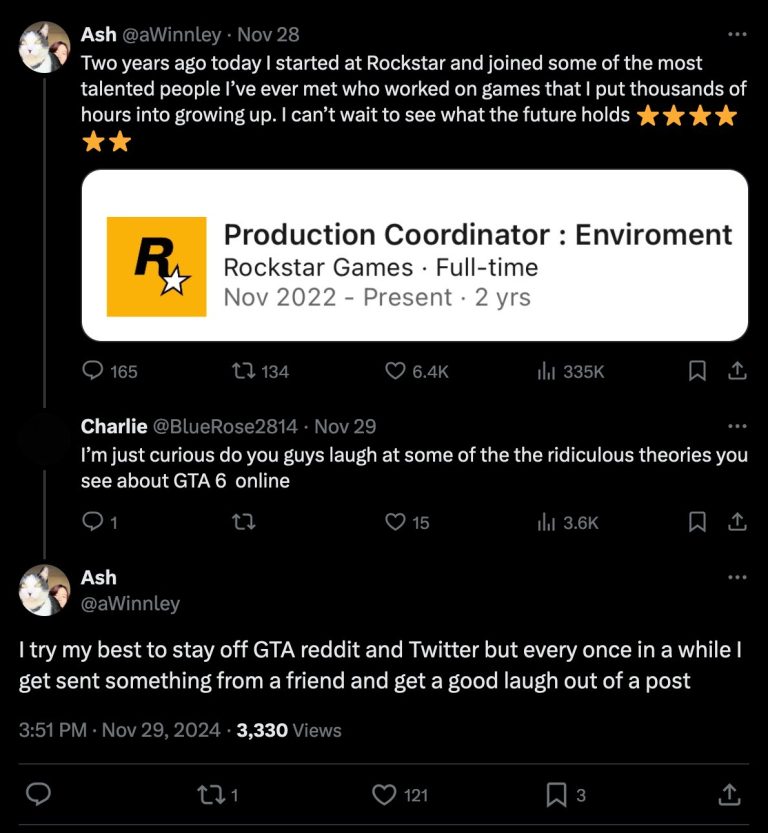Screen dimensions: 768x833
Task: Toggle like on Ash's bottom reply
Action: click(x=385, y=794)
